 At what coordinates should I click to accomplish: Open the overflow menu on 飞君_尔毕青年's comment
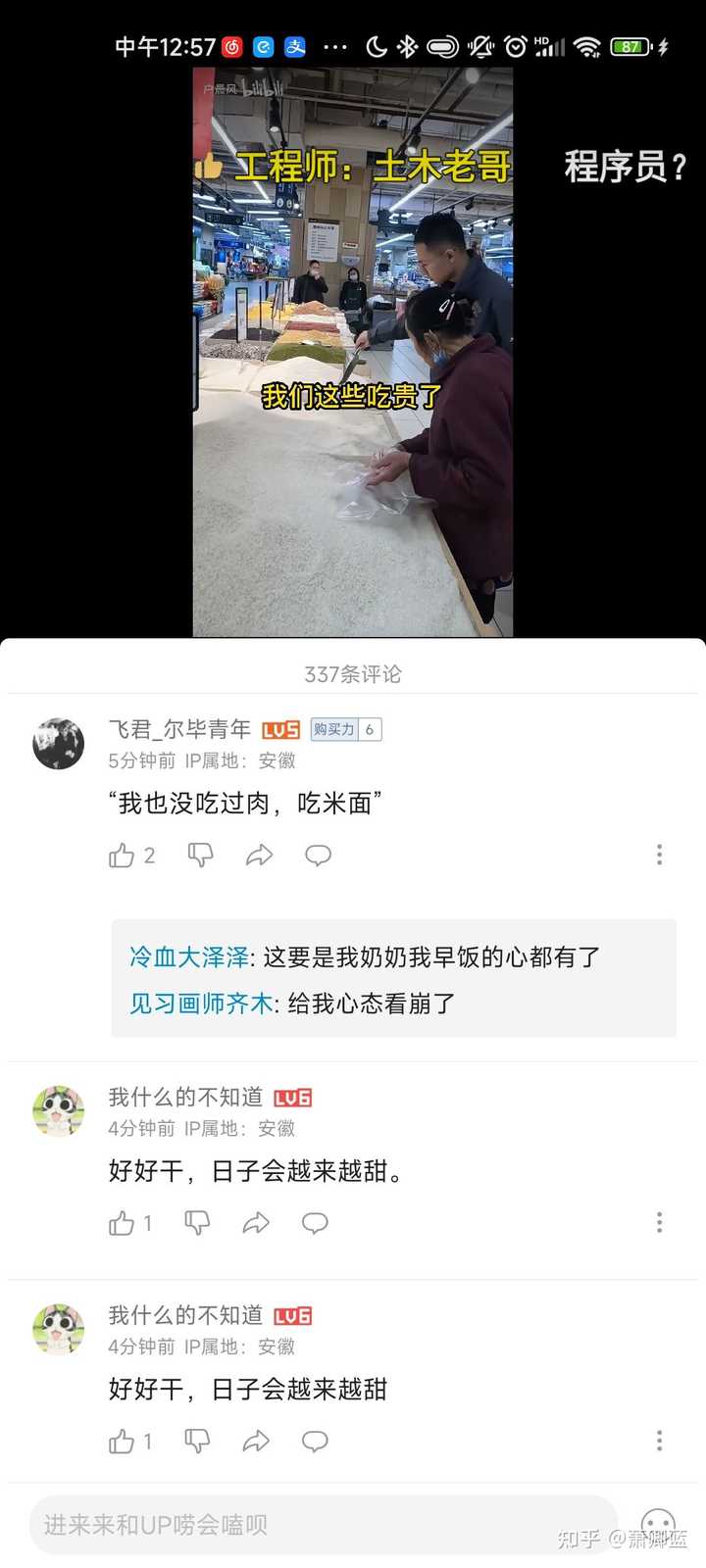click(x=659, y=856)
